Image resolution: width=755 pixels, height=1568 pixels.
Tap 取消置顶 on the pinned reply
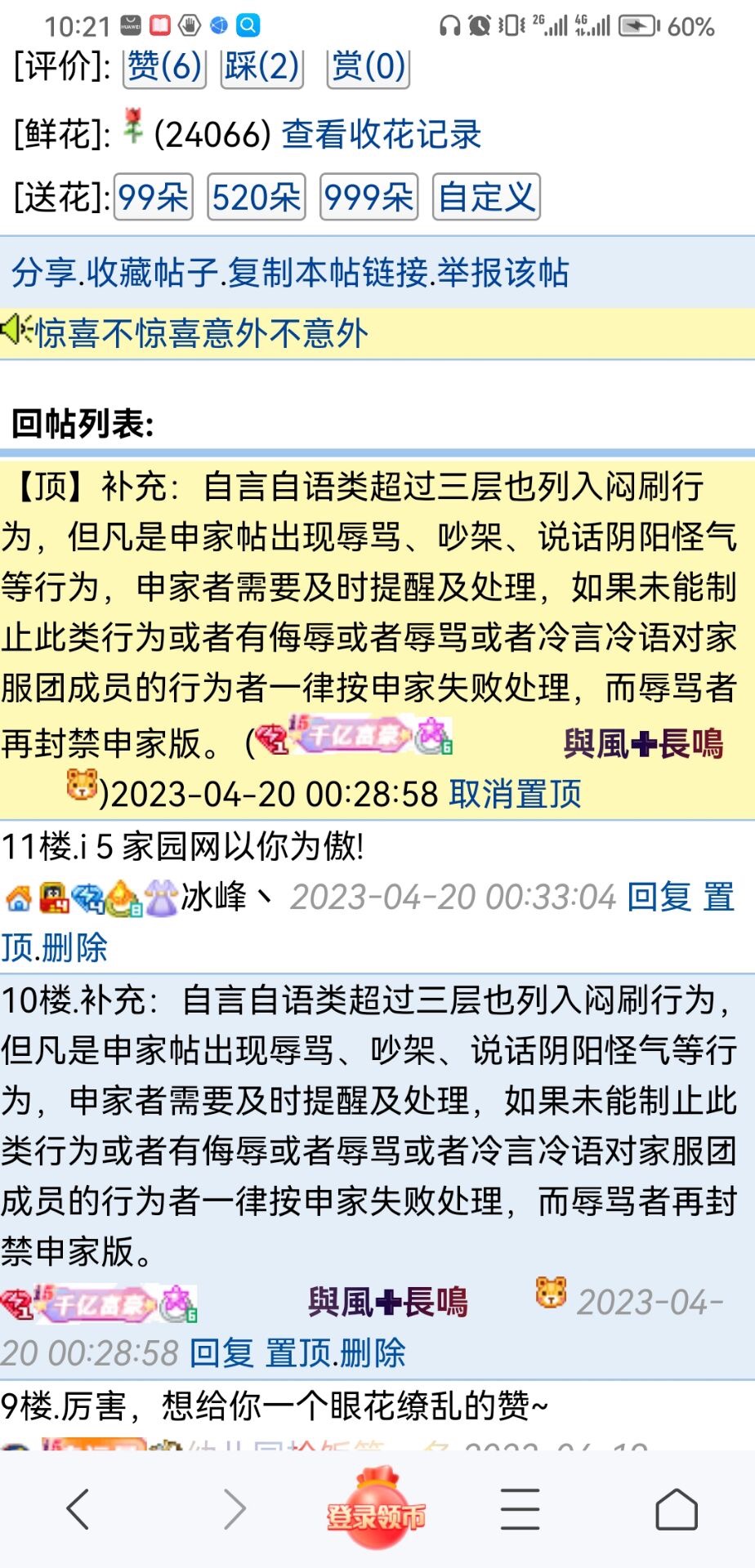click(x=515, y=794)
